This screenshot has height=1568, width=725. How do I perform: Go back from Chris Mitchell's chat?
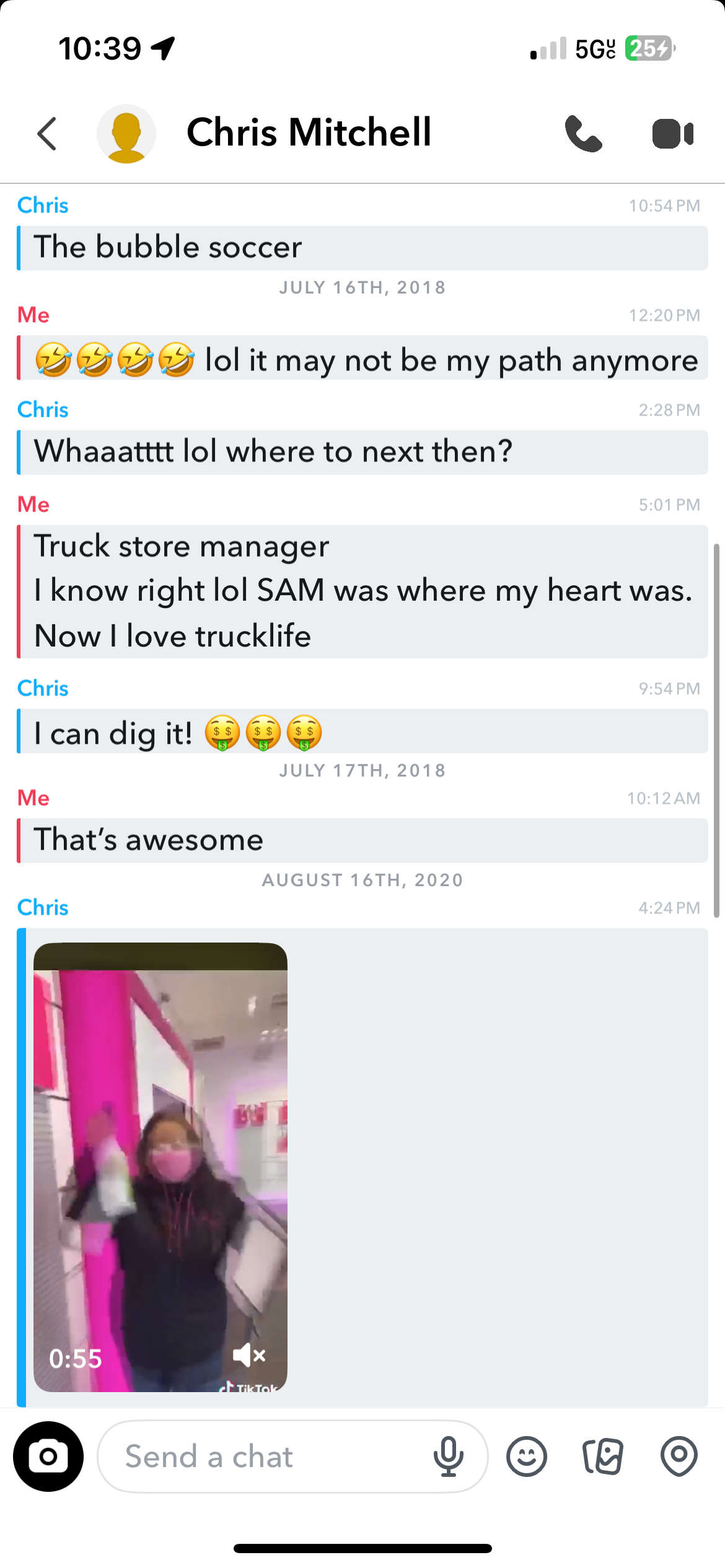coord(47,134)
